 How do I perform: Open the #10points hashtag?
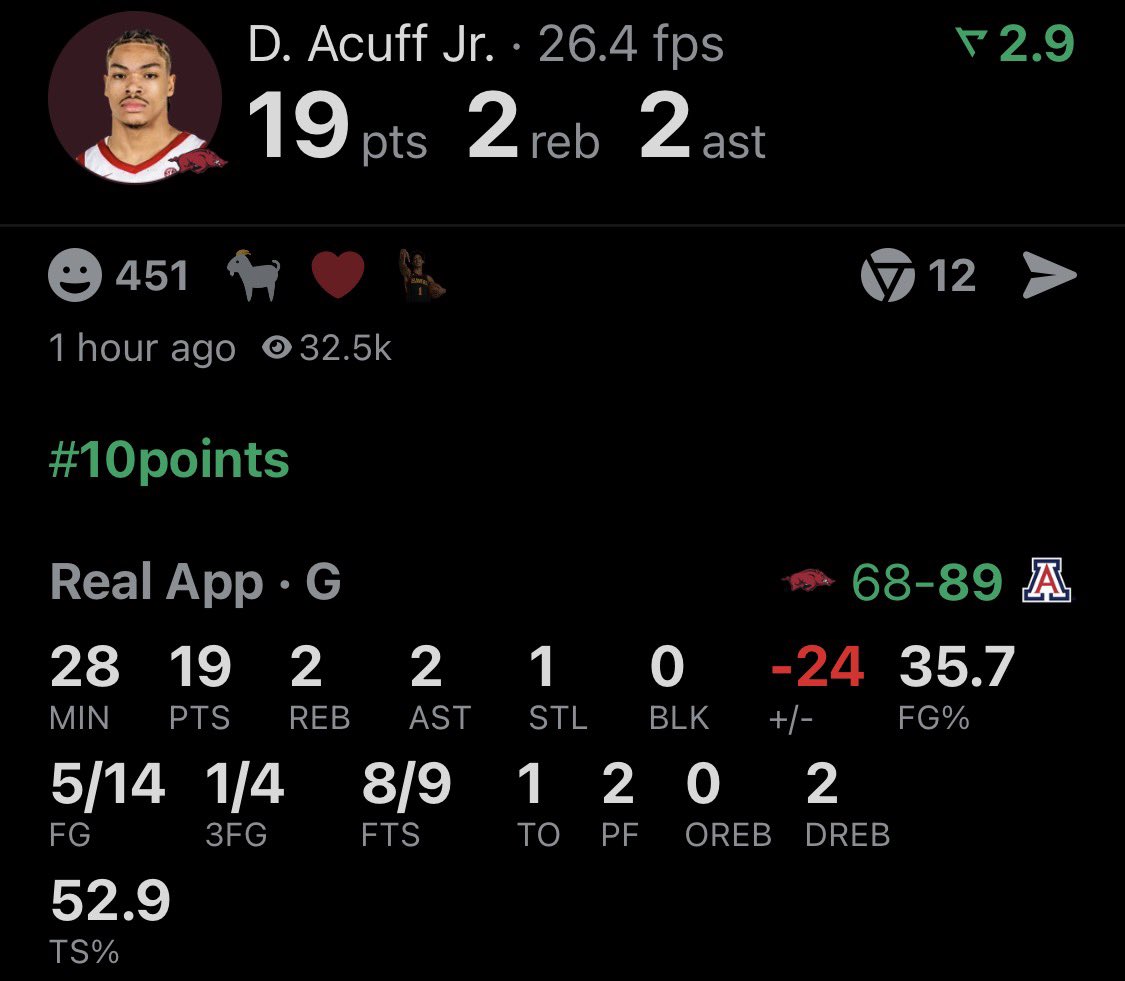(x=169, y=459)
